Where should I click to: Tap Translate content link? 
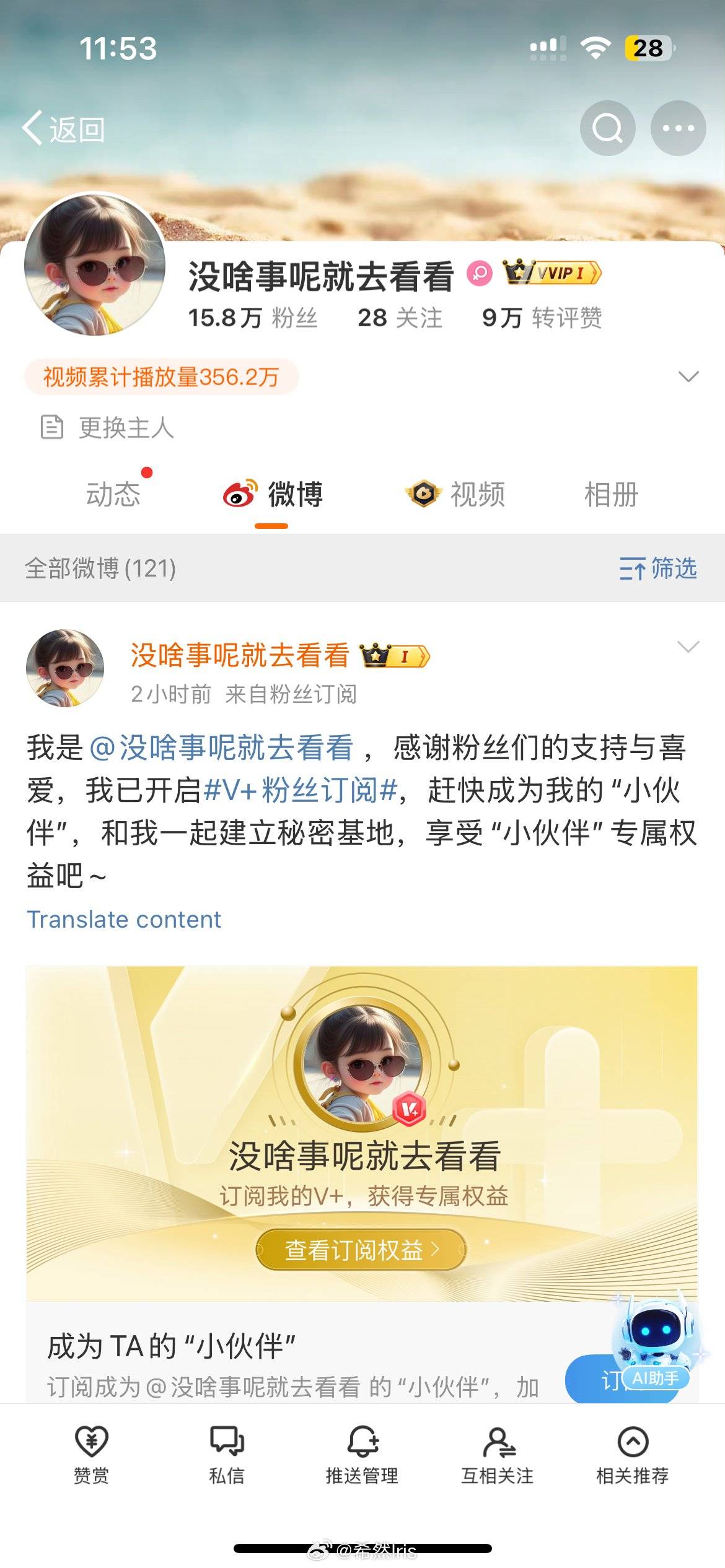pos(124,919)
